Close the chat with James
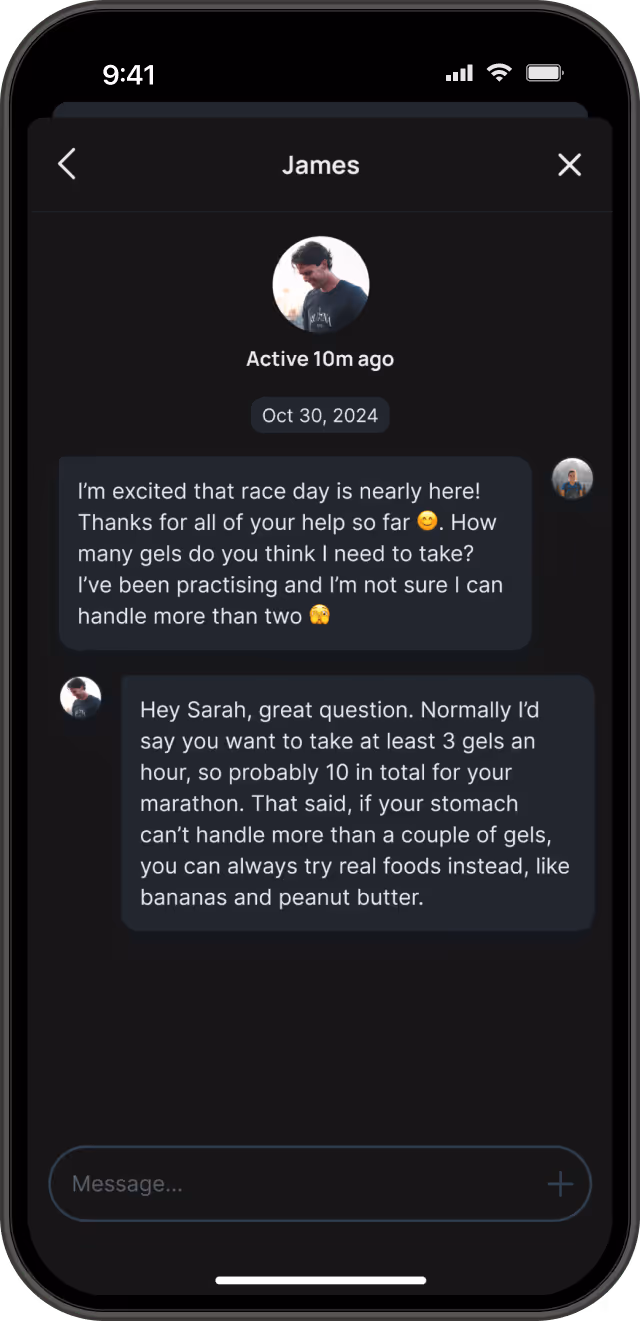This screenshot has width=640, height=1321. click(569, 165)
